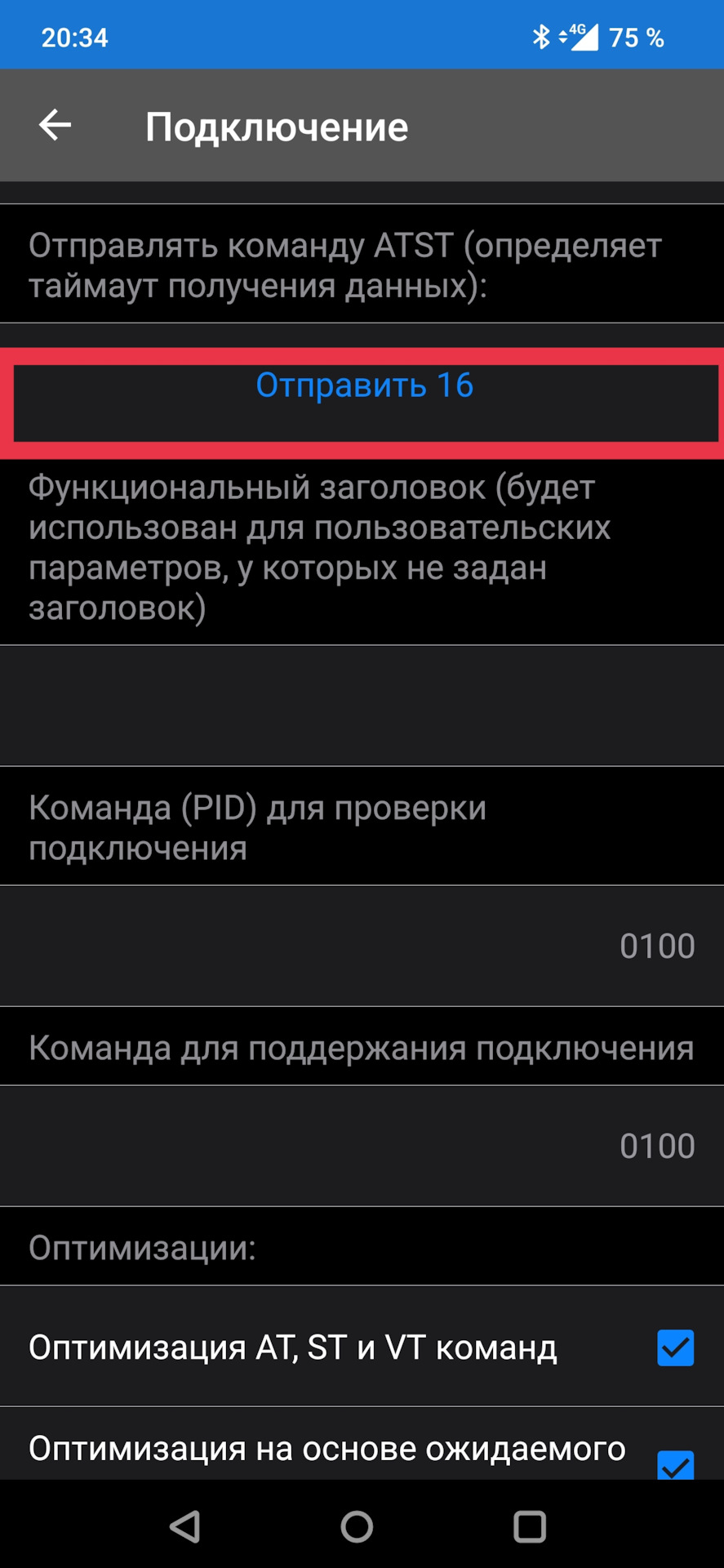Image resolution: width=724 pixels, height=1568 pixels.
Task: Uncheck Оптимизация AT, ST и VT команд
Action: click(675, 1347)
